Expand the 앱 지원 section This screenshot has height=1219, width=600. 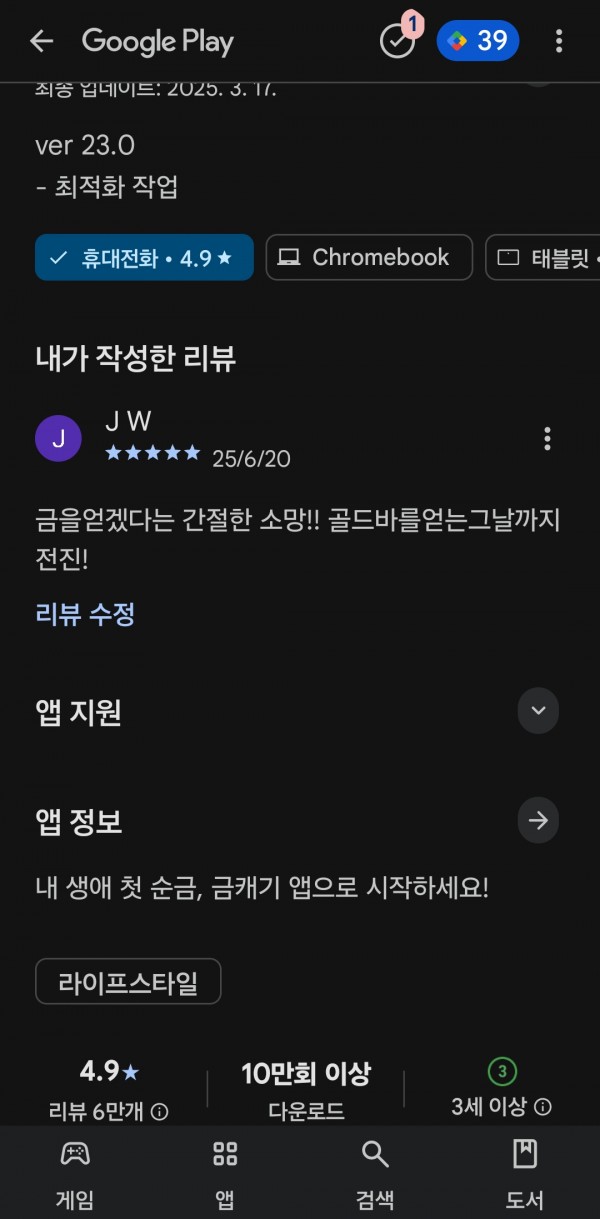point(538,711)
